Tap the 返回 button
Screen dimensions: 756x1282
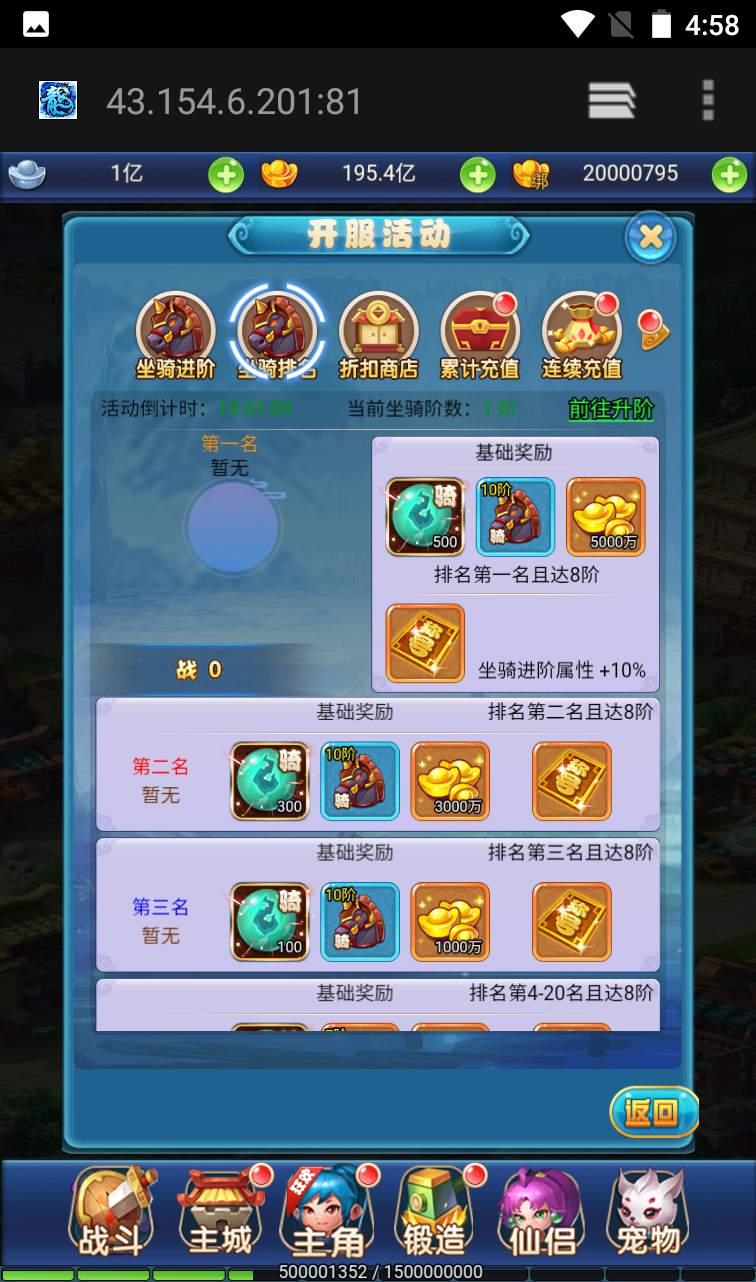tap(652, 1112)
